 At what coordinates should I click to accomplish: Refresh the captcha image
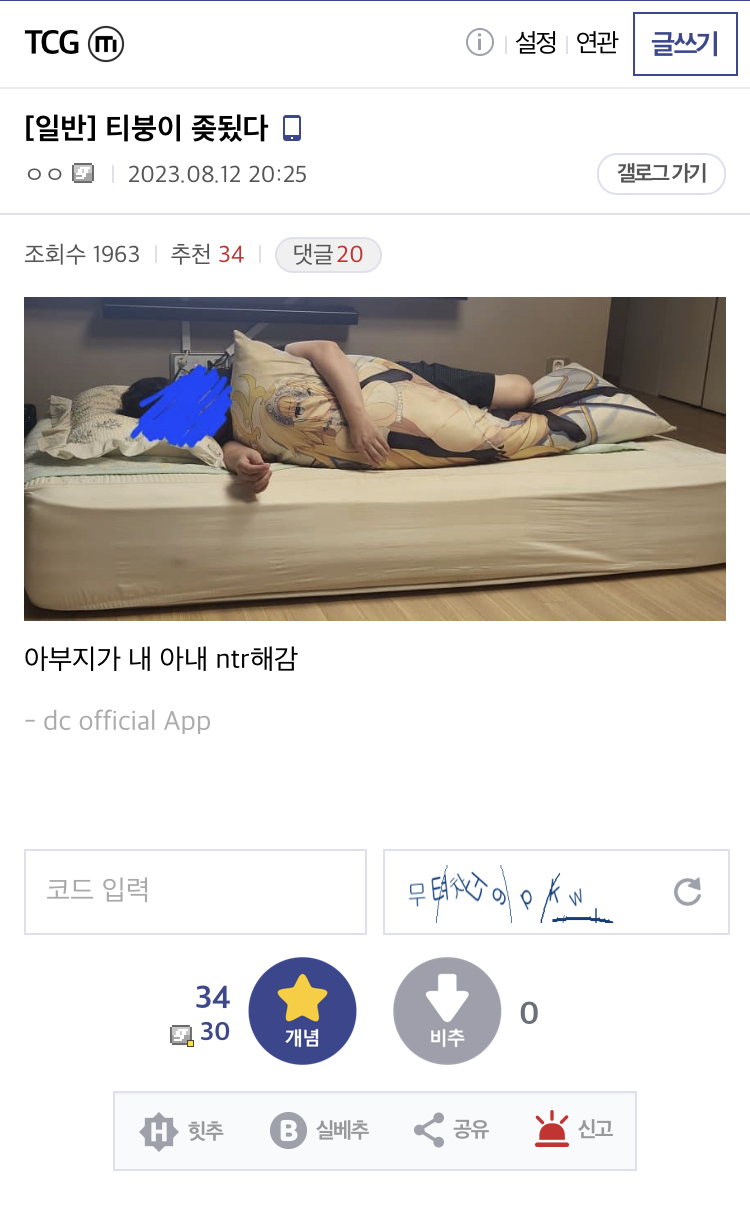point(687,892)
